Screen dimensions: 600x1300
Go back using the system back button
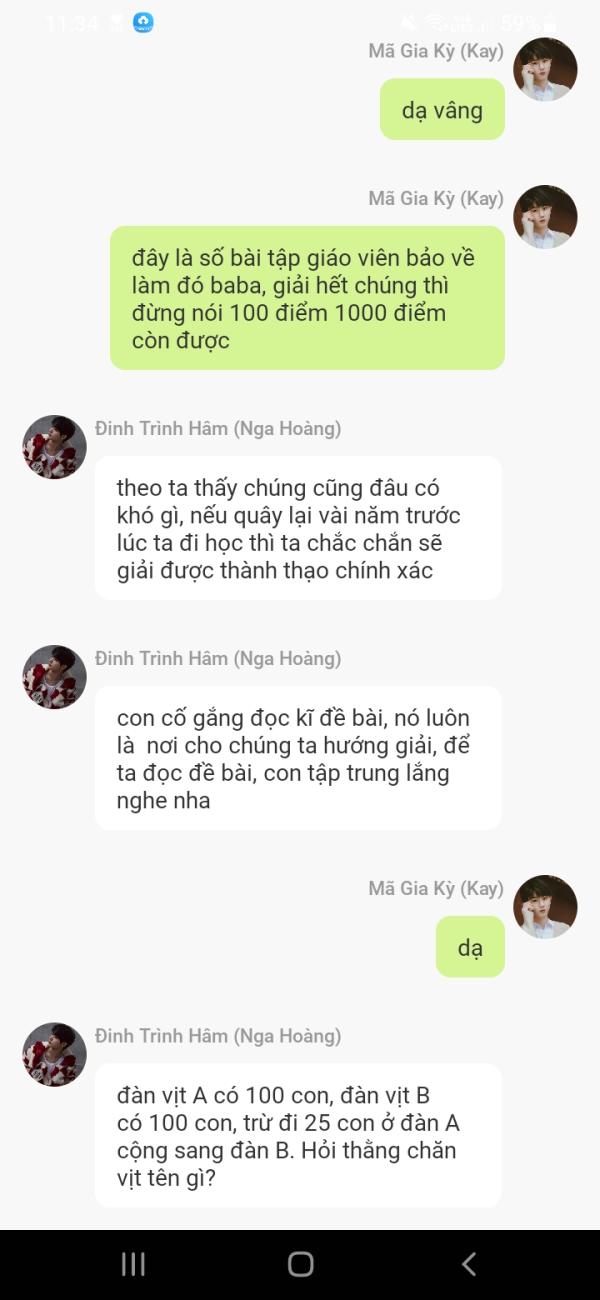pyautogui.click(x=468, y=1264)
